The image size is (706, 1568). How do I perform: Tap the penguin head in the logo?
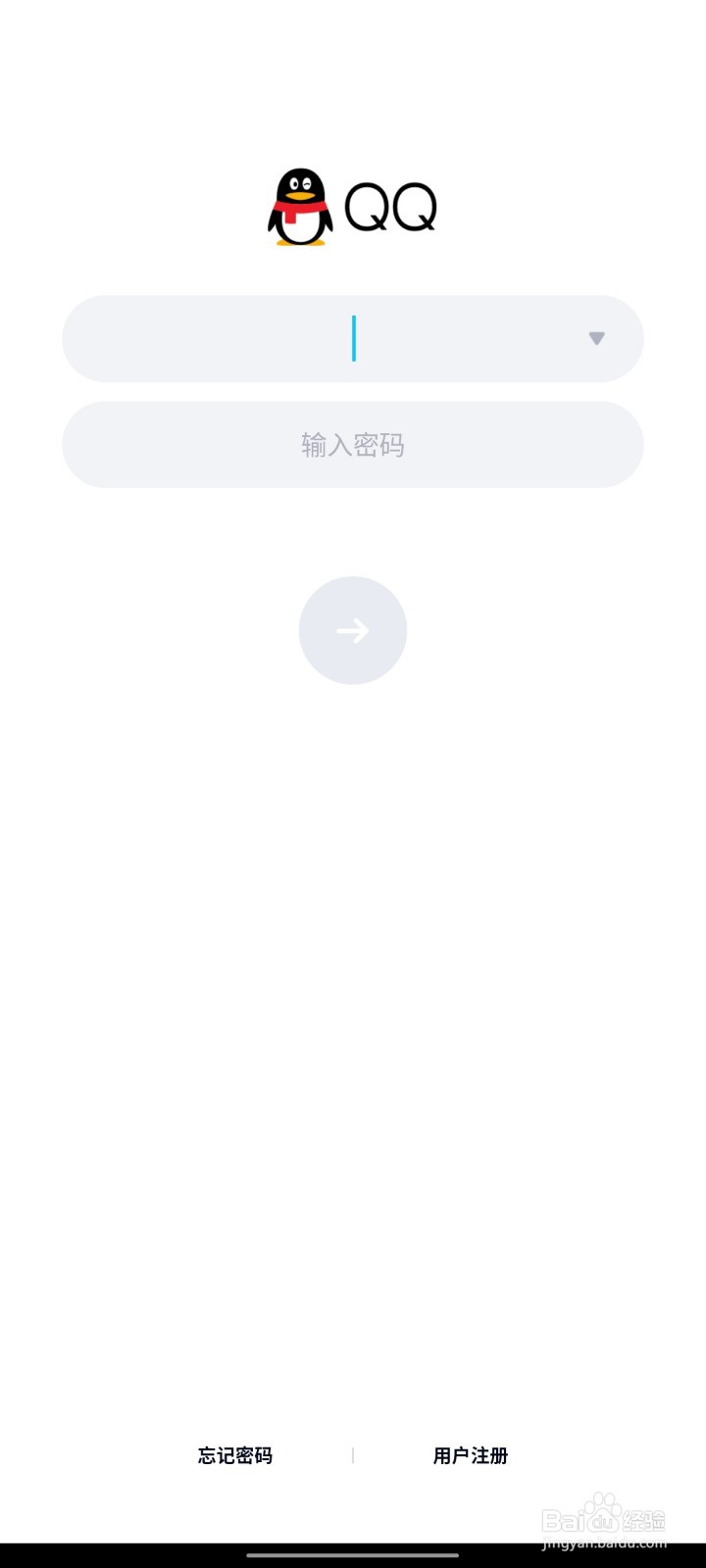point(299,186)
